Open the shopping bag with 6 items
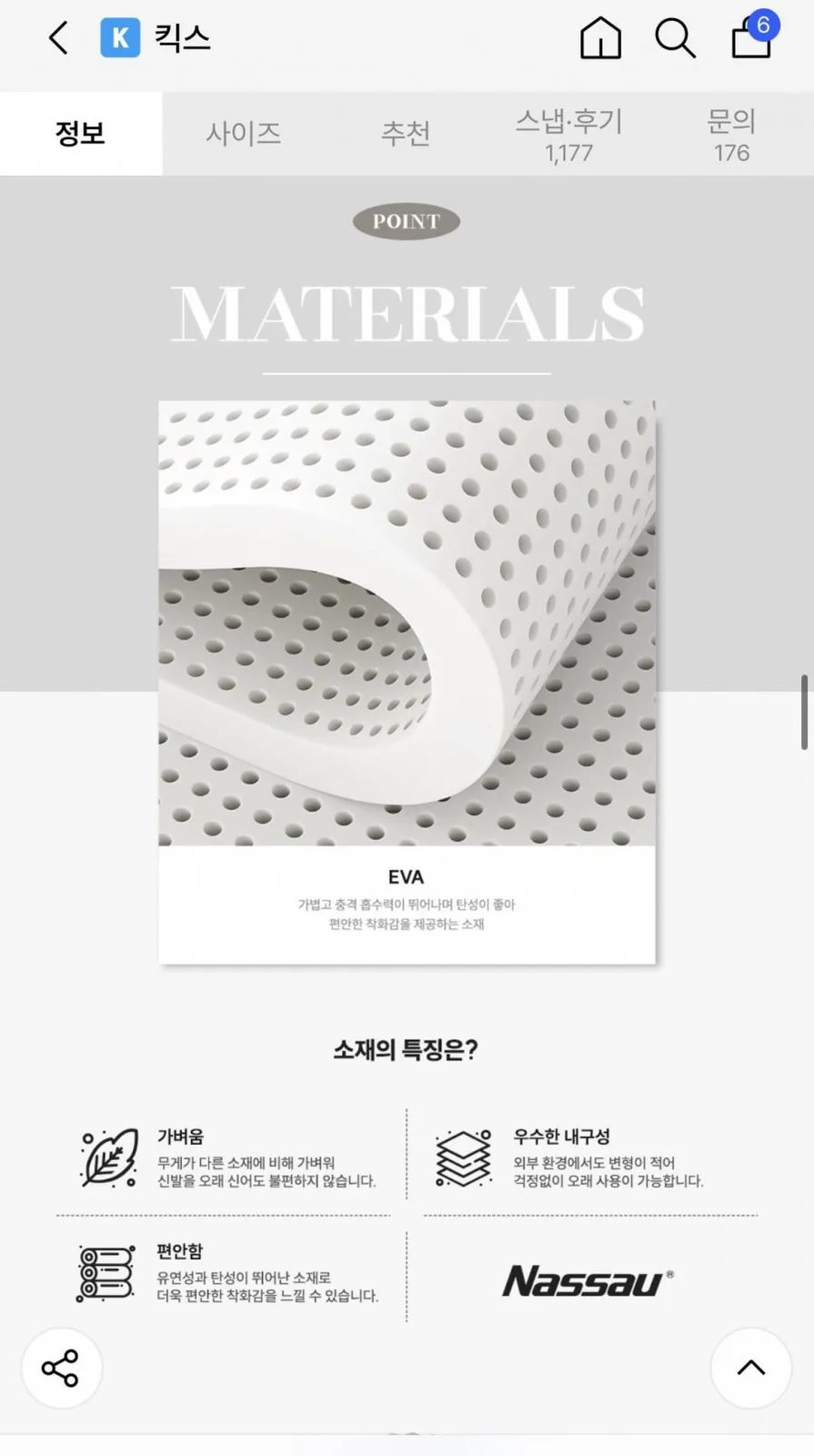The width and height of the screenshot is (814, 1456). pos(754,36)
